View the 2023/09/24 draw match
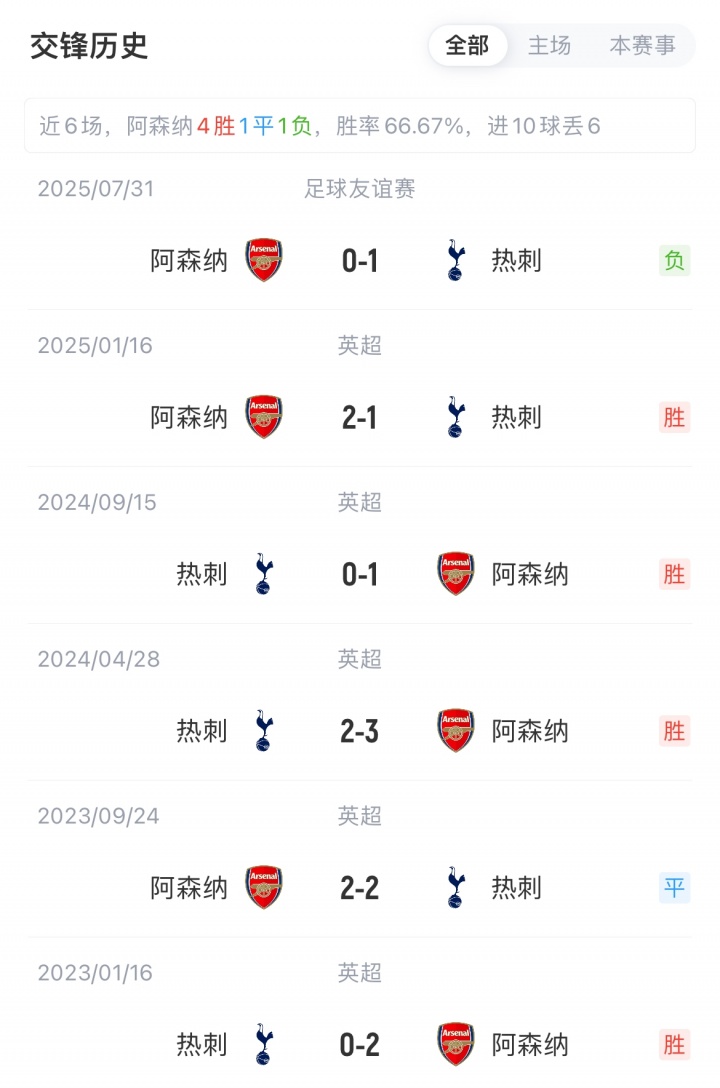 point(360,888)
